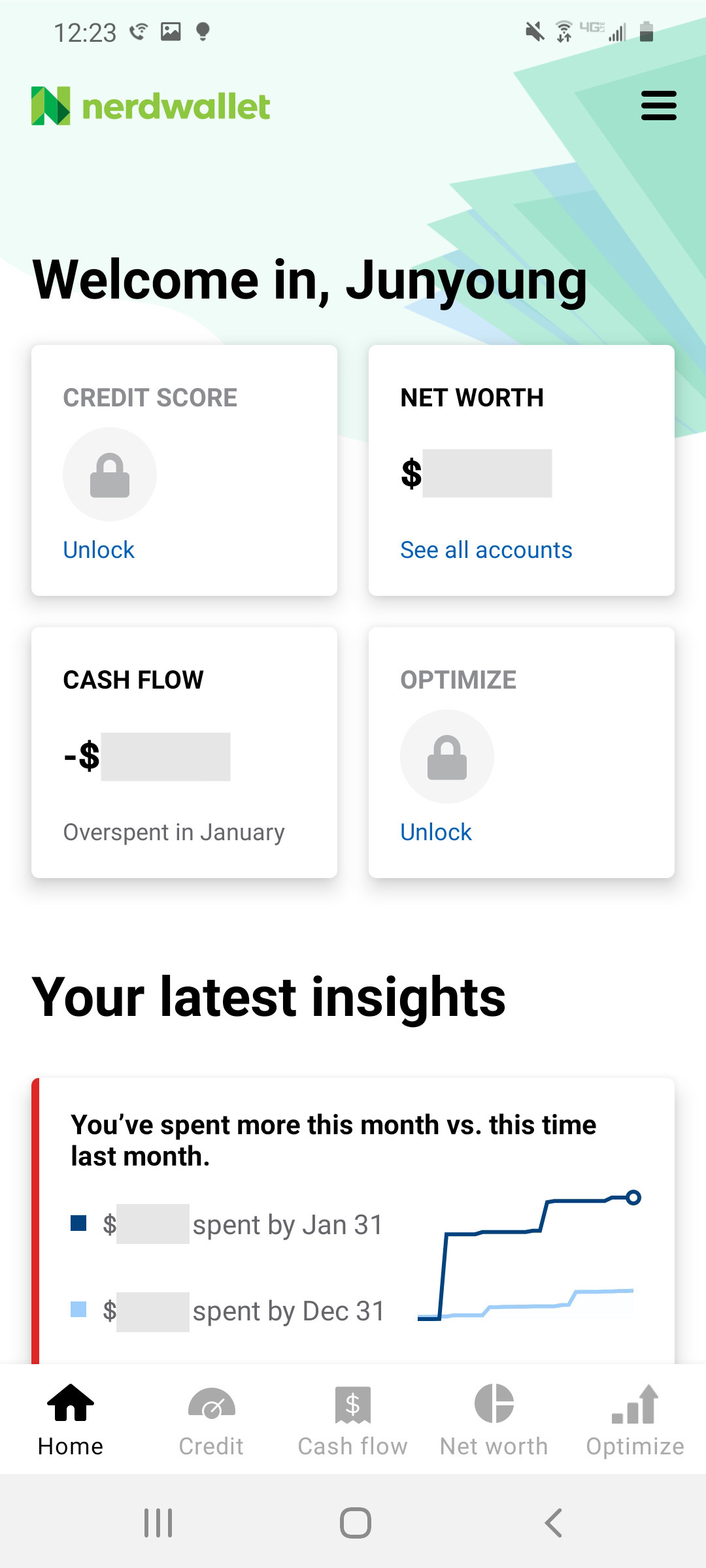Viewport: 706px width, 1568px height.
Task: Switch to the Credit tab
Action: point(211,1420)
